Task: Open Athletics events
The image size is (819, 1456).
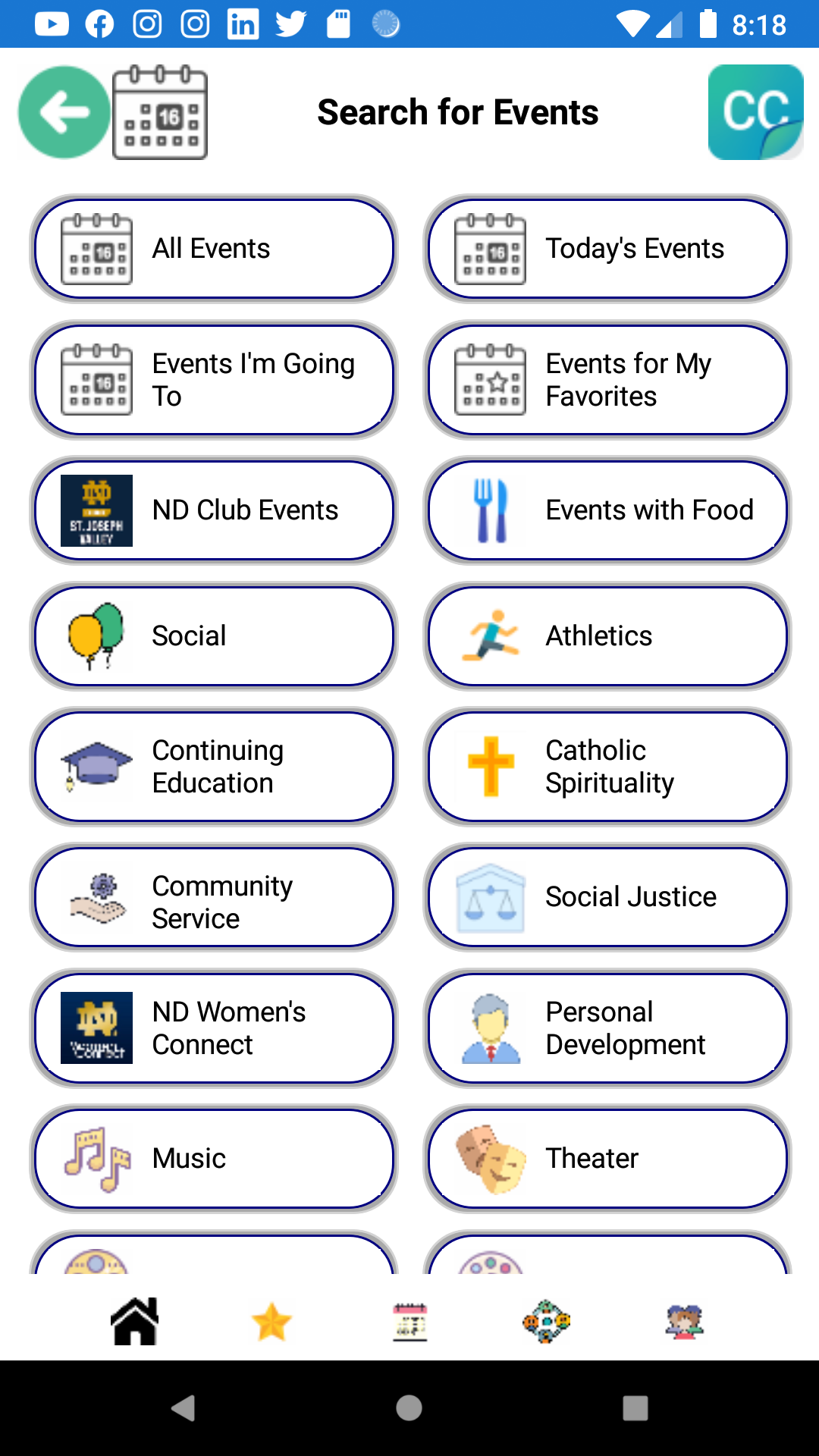Action: (x=607, y=636)
